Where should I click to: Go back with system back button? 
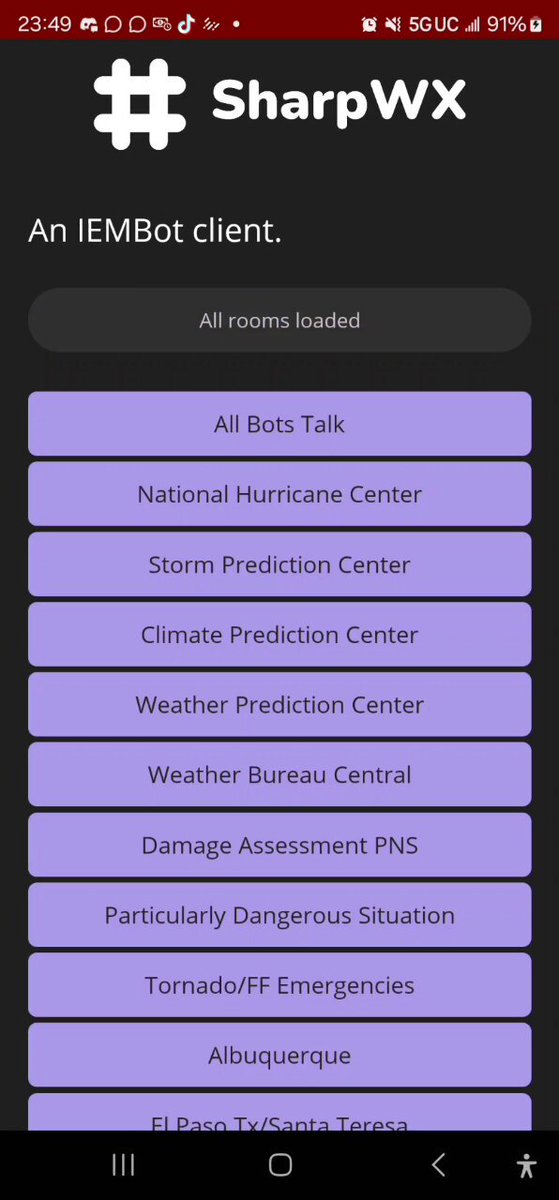(438, 1165)
